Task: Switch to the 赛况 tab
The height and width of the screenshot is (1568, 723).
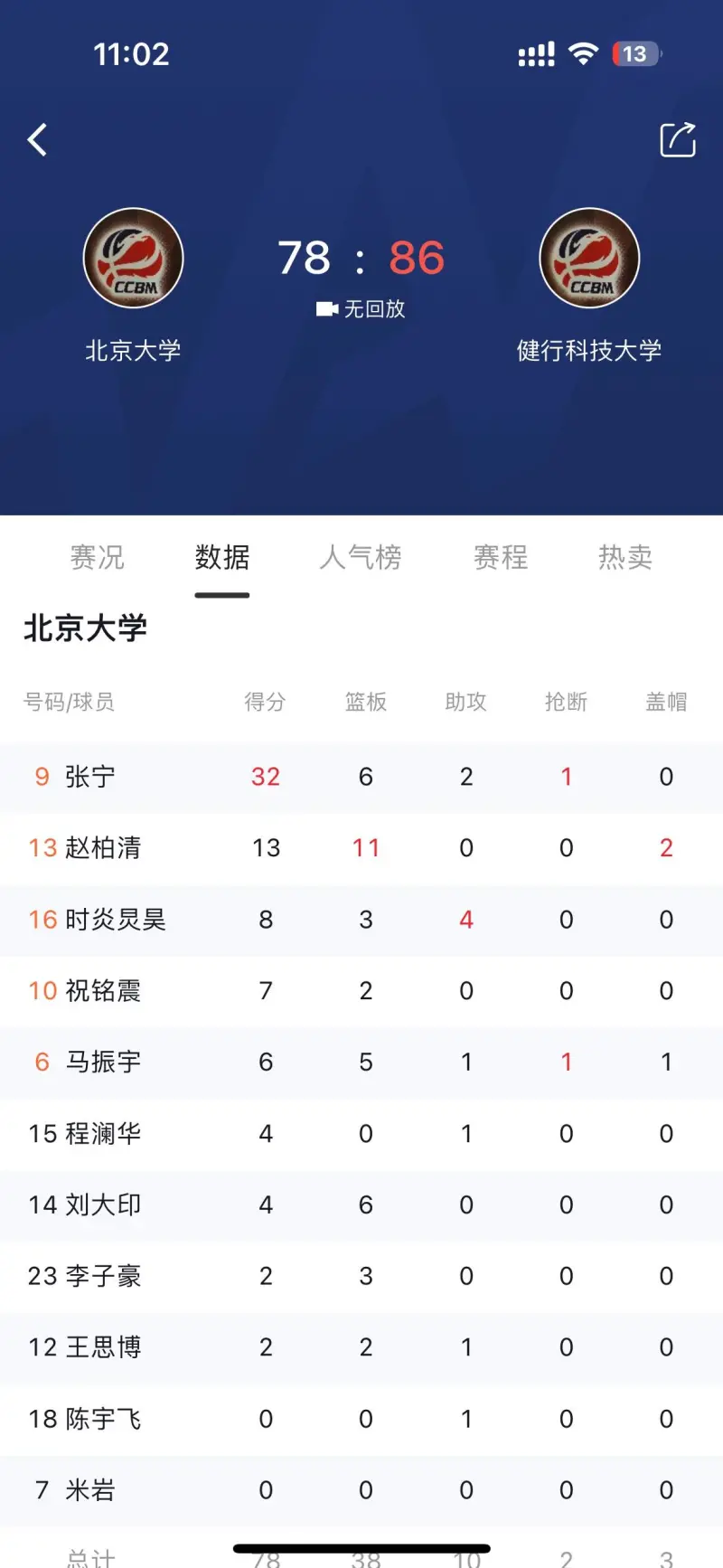Action: click(x=98, y=557)
